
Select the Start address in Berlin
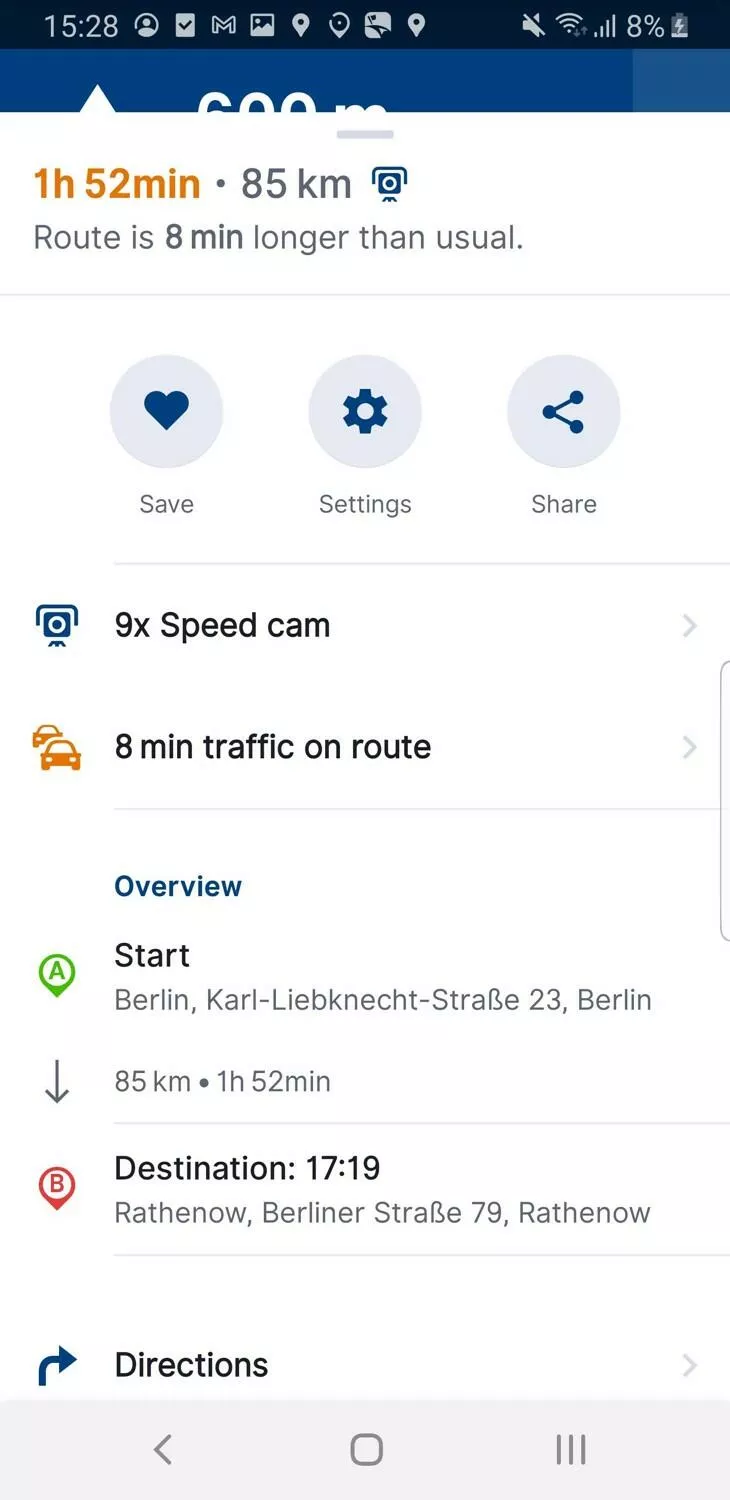pyautogui.click(x=365, y=976)
